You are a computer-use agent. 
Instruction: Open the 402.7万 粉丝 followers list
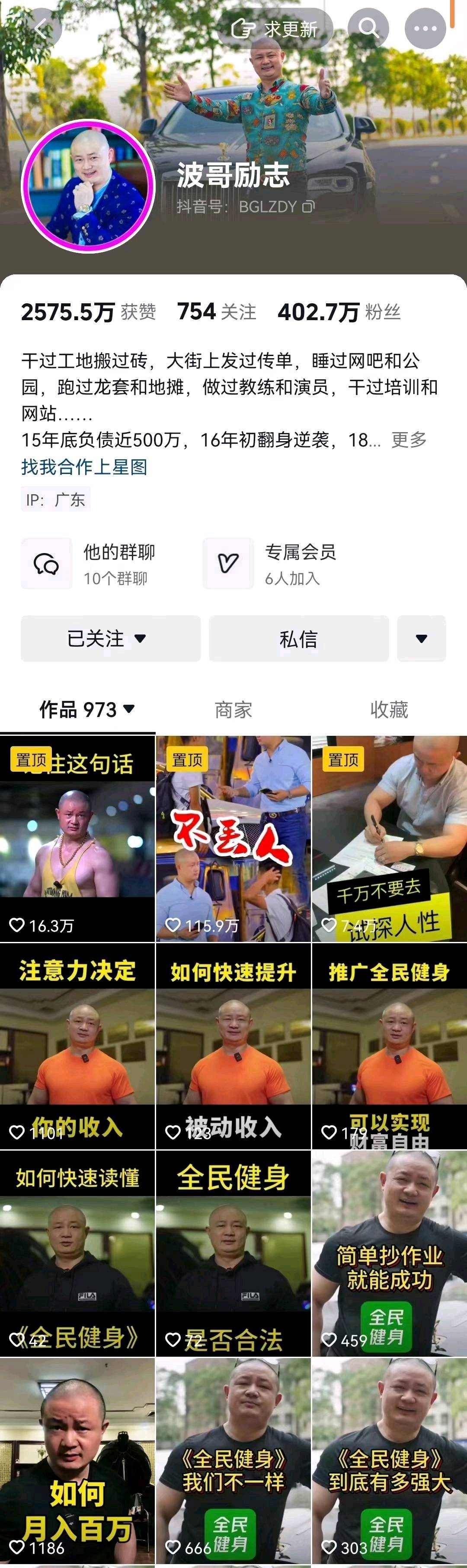[x=339, y=312]
